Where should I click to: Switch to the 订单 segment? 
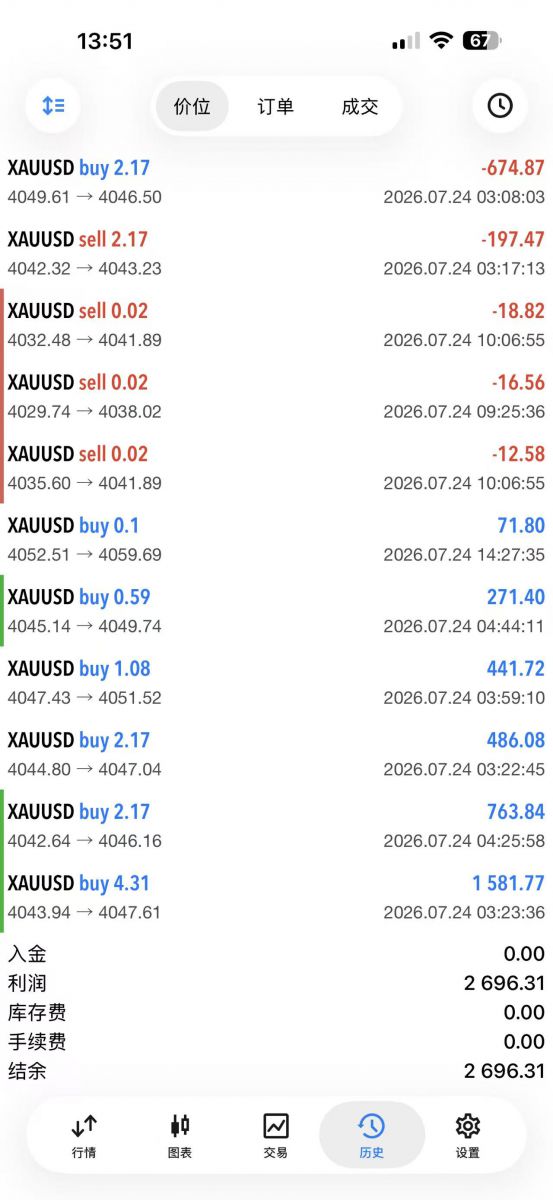[276, 106]
